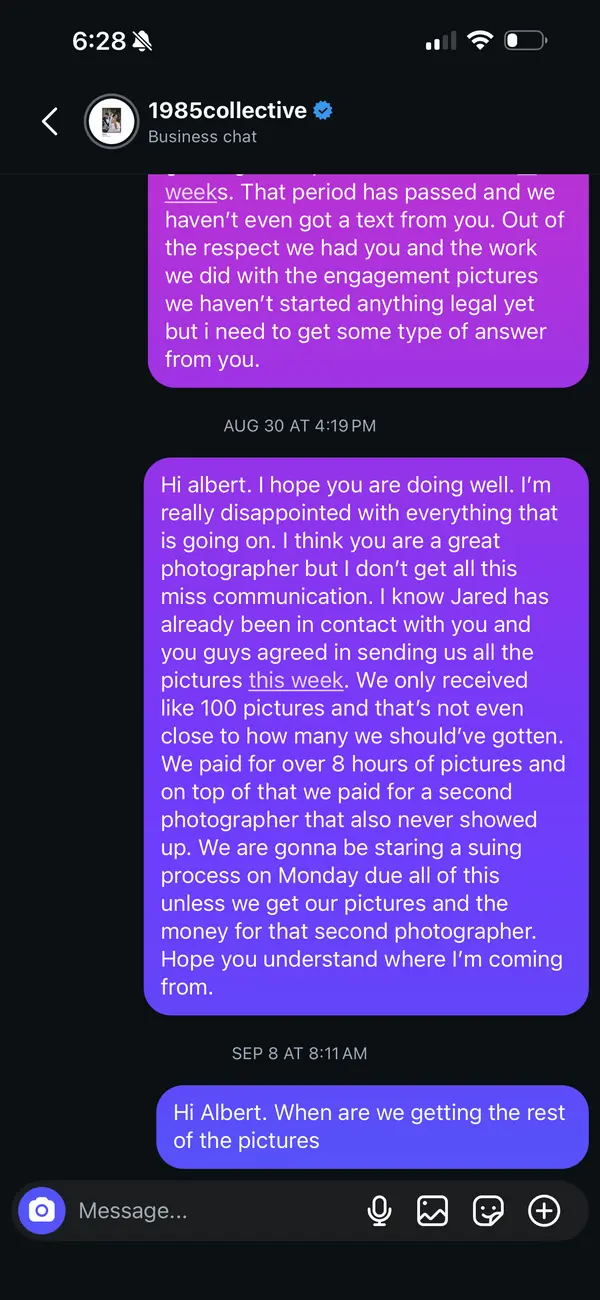Go back to the messages list
Screen dimensions: 600x1300
[x=50, y=122]
